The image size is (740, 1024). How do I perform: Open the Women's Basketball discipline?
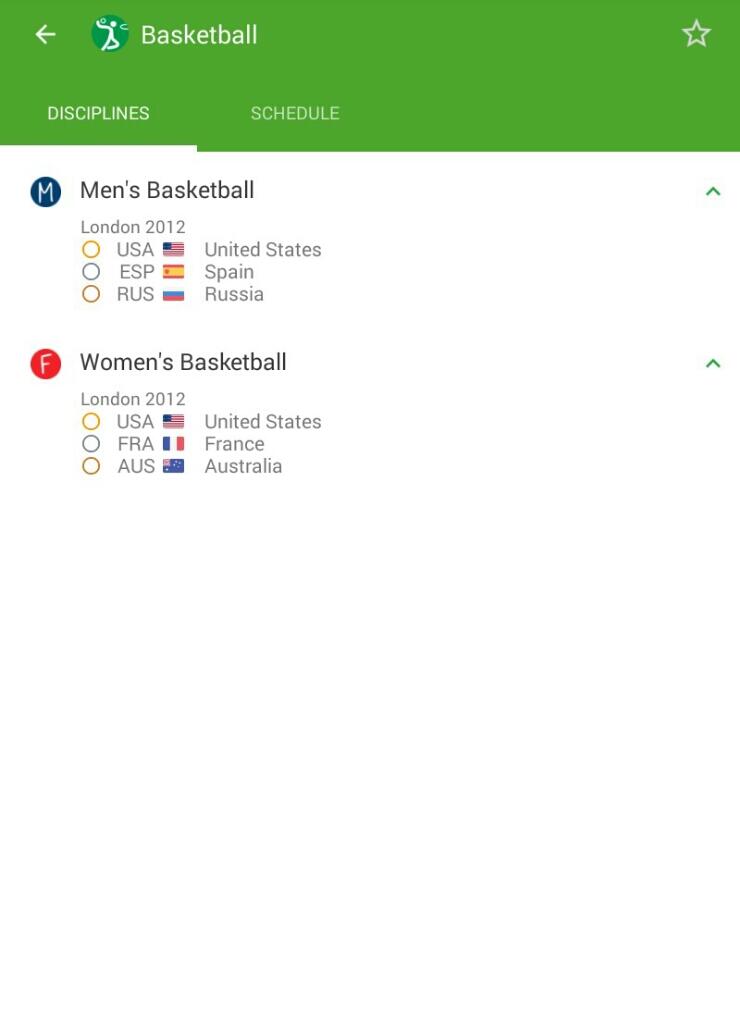click(x=183, y=363)
